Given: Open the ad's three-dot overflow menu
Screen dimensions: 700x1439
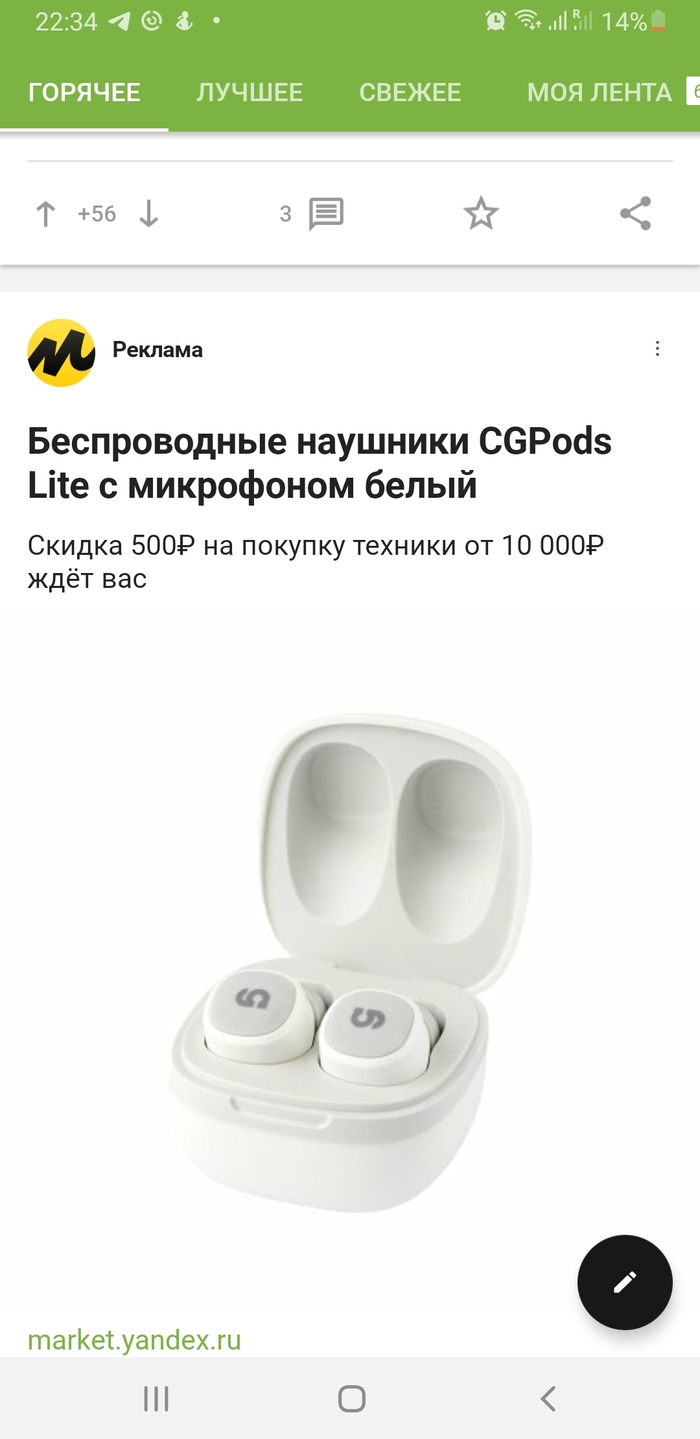Looking at the screenshot, I should click(x=657, y=349).
